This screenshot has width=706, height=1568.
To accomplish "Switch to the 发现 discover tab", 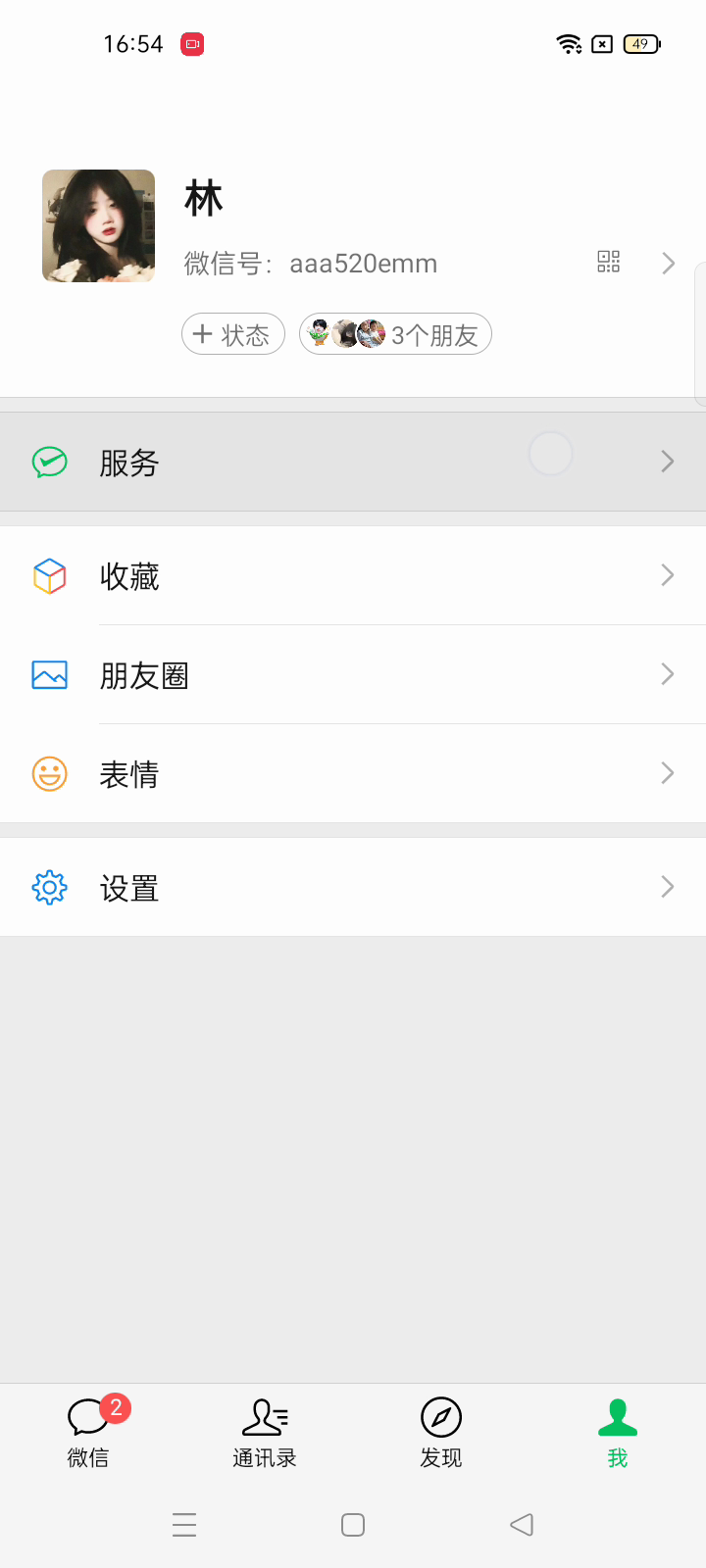I will tap(441, 1432).
